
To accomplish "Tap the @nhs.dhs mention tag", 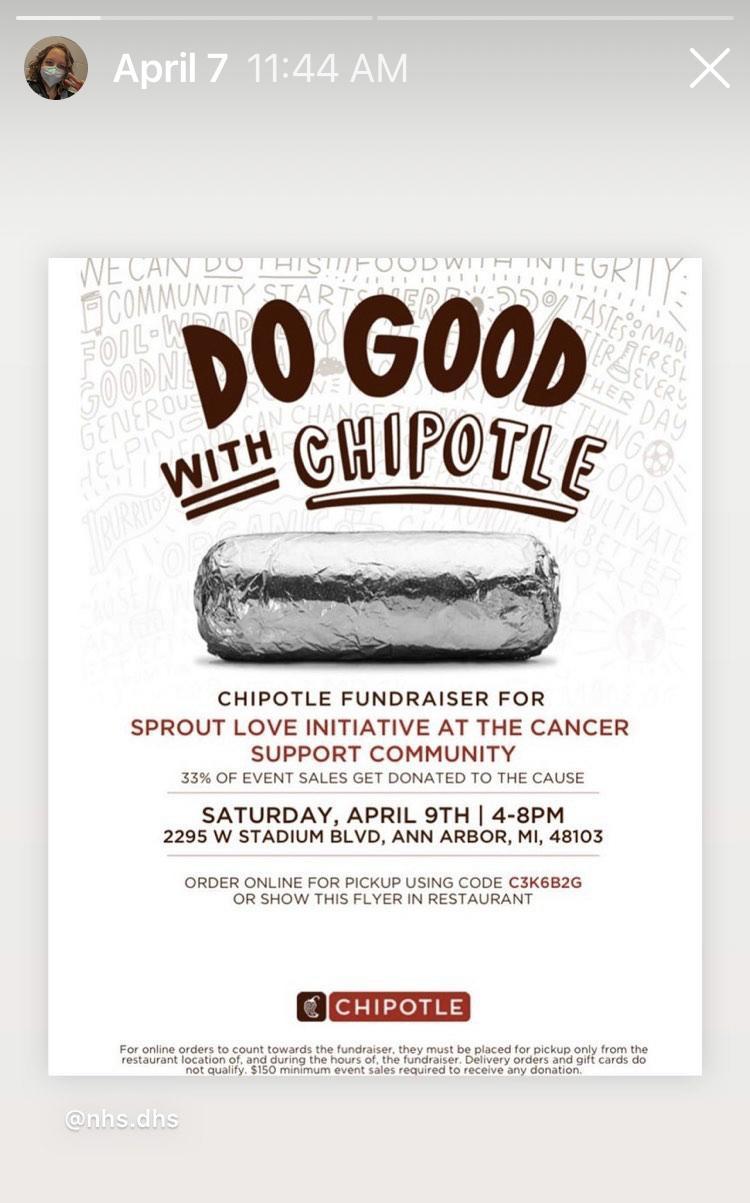I will 122,1120.
